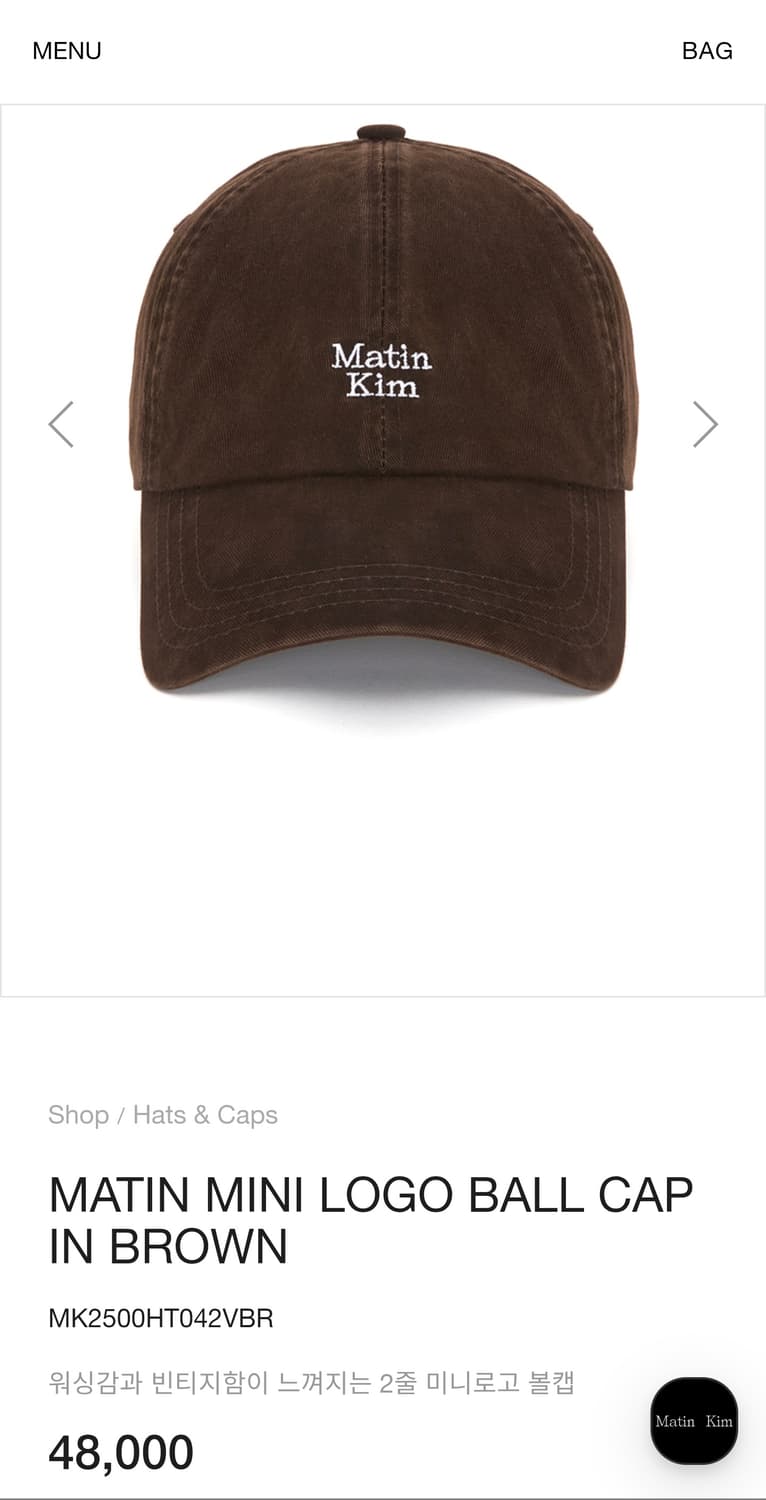Select the image carousel's forward navigation arrow
766x1500 pixels.
click(x=705, y=424)
